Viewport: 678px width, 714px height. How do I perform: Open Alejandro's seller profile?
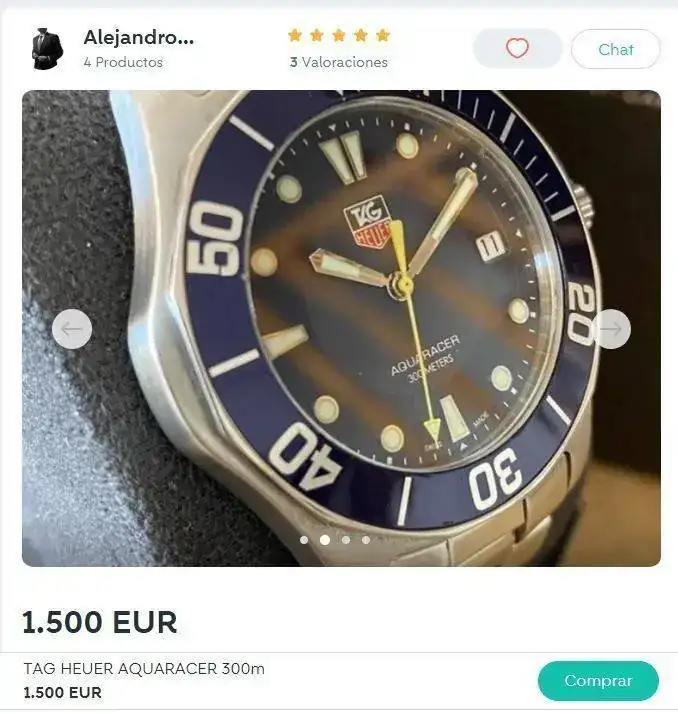138,38
